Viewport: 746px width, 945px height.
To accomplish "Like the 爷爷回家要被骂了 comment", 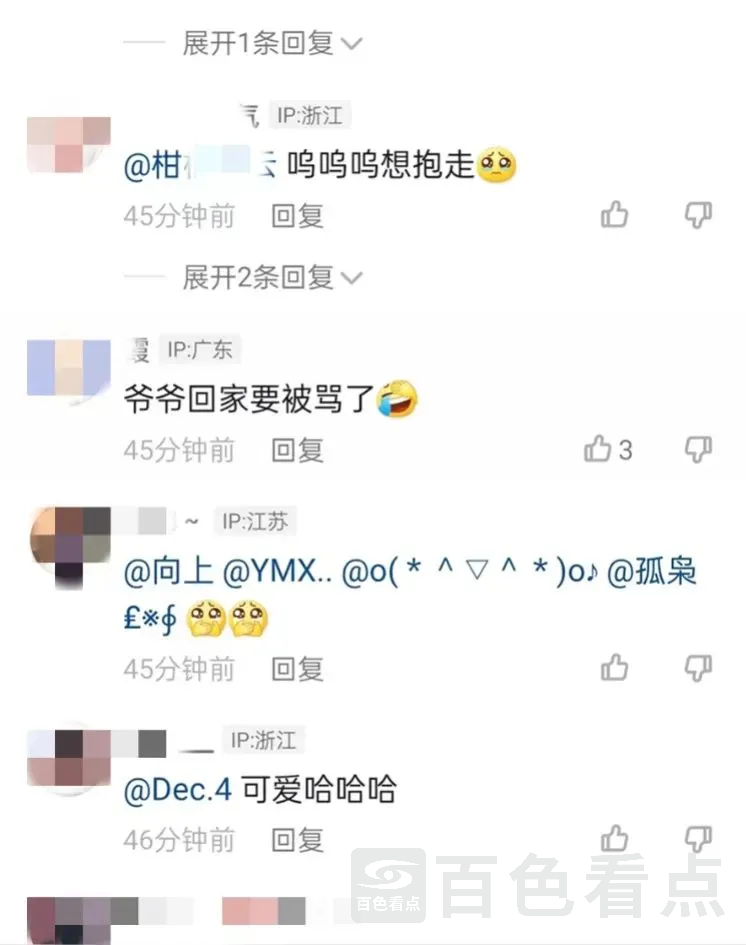I will (600, 450).
